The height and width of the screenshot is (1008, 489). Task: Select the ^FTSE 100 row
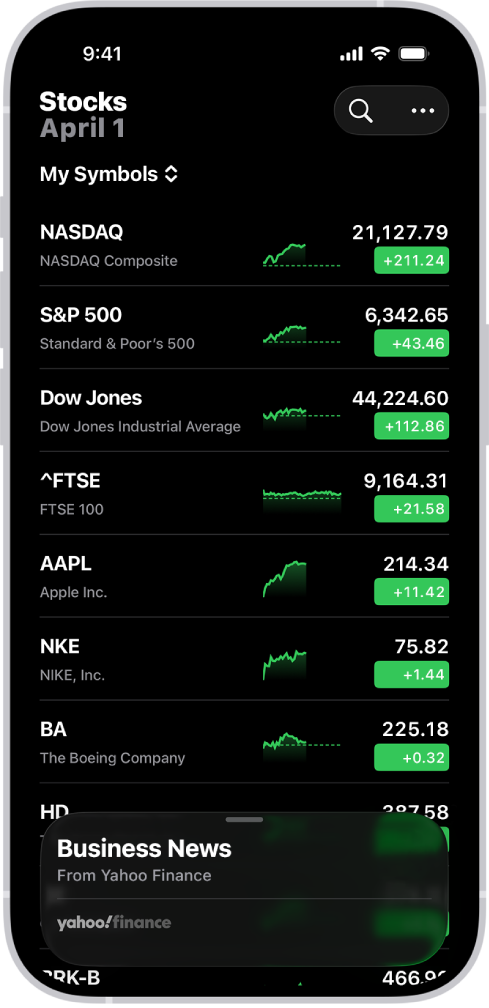(244, 494)
